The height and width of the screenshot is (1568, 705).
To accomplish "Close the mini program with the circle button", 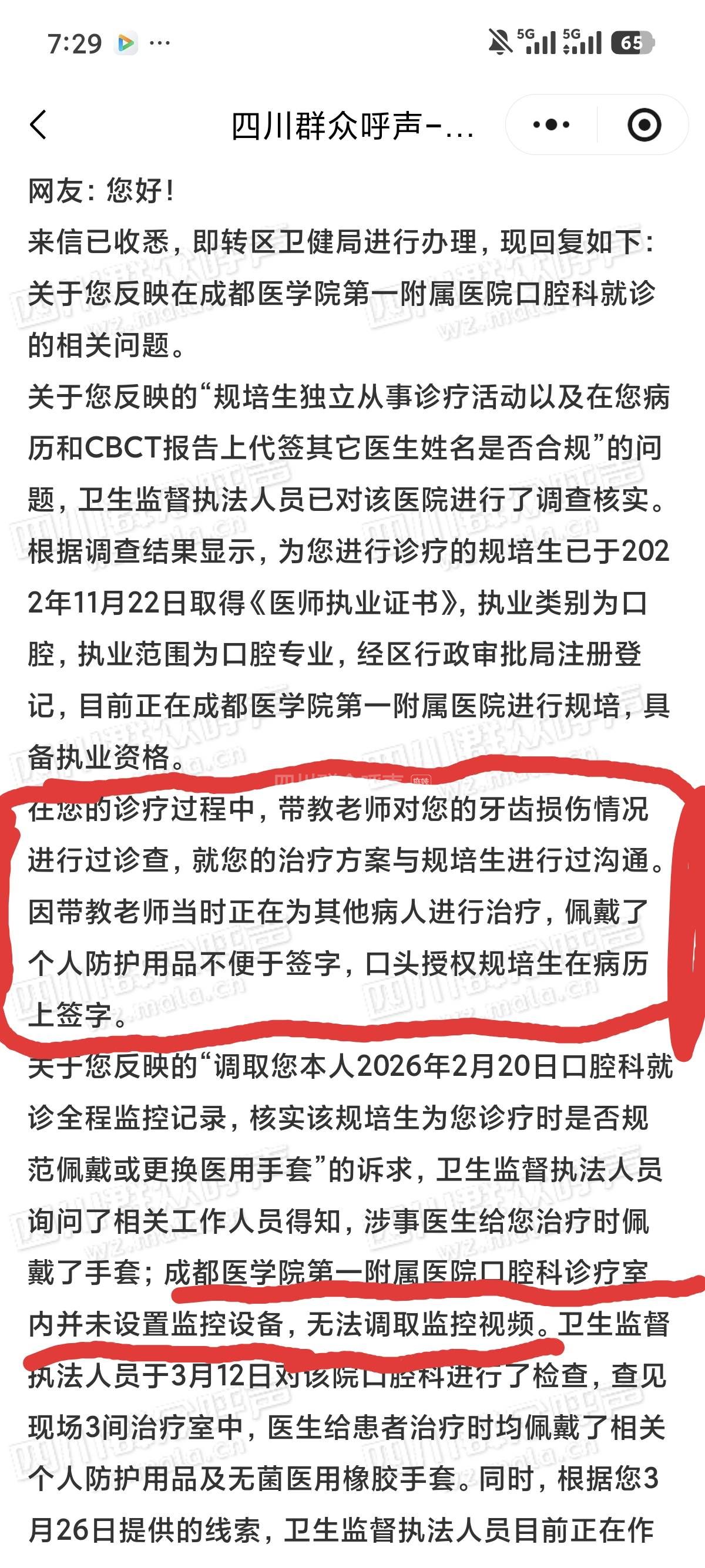I will point(643,125).
